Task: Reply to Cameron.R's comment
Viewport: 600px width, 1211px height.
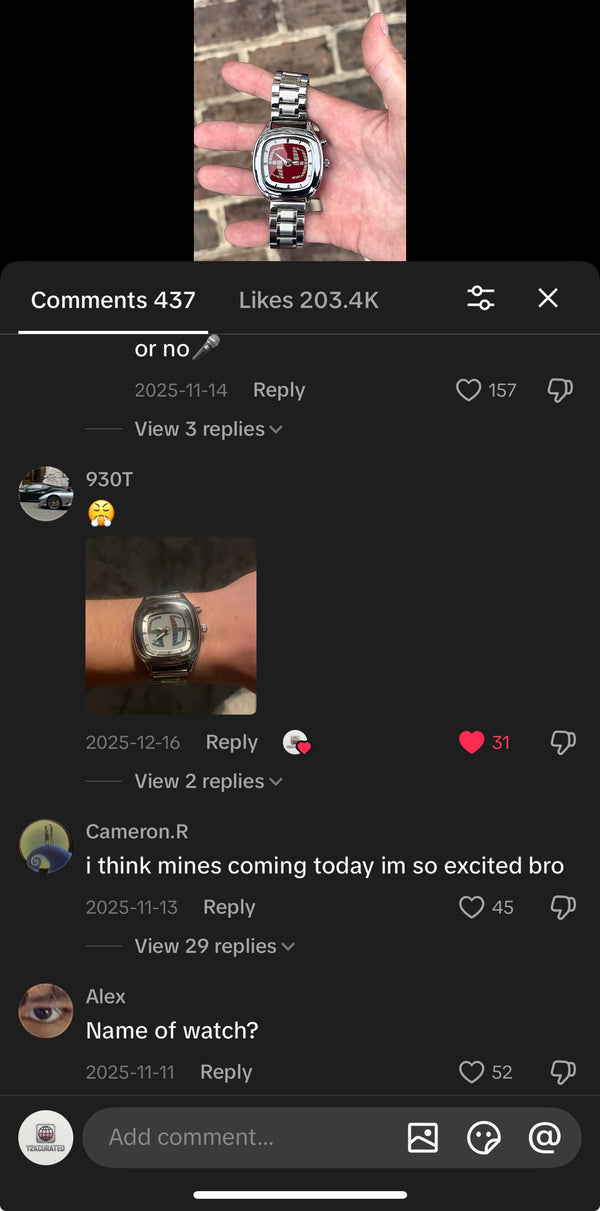Action: tap(229, 907)
